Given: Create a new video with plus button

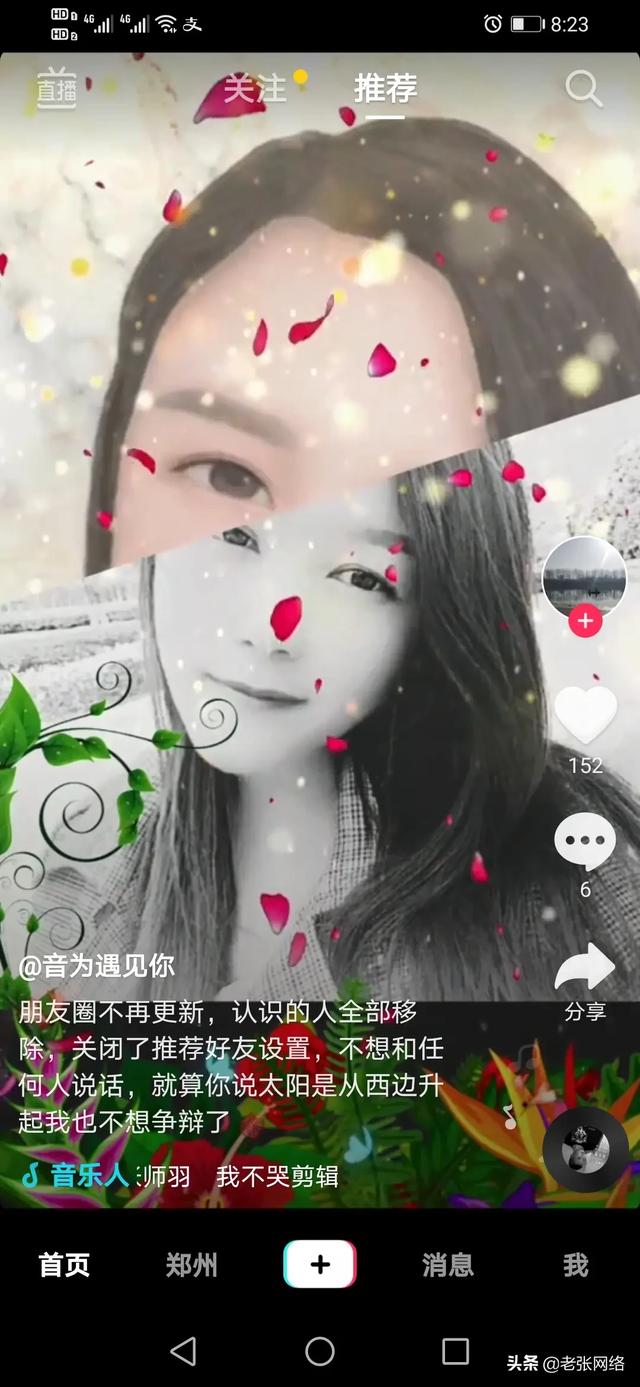Looking at the screenshot, I should (x=320, y=1264).
